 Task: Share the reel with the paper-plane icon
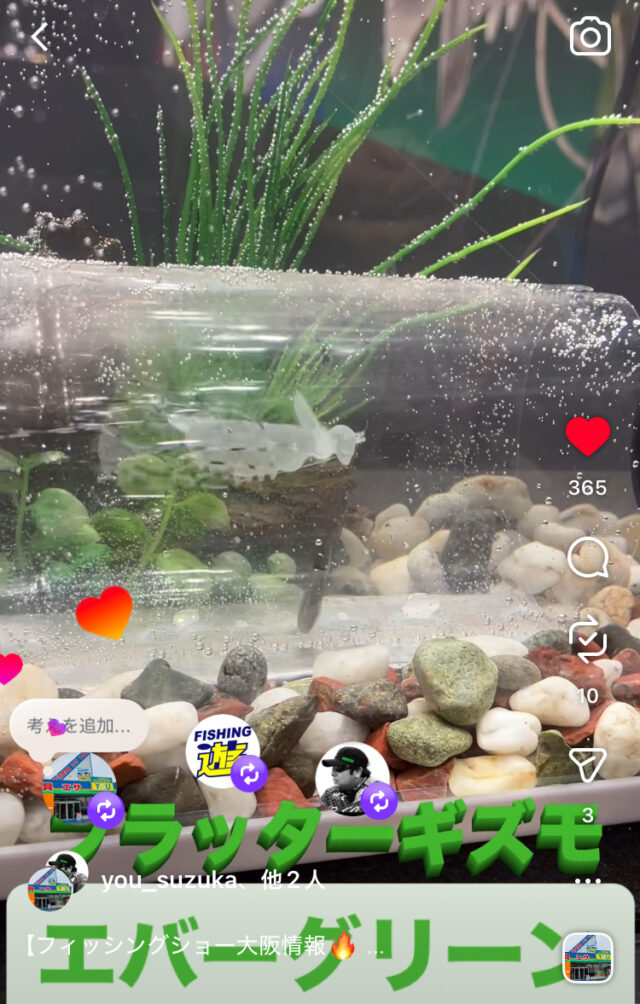(587, 765)
